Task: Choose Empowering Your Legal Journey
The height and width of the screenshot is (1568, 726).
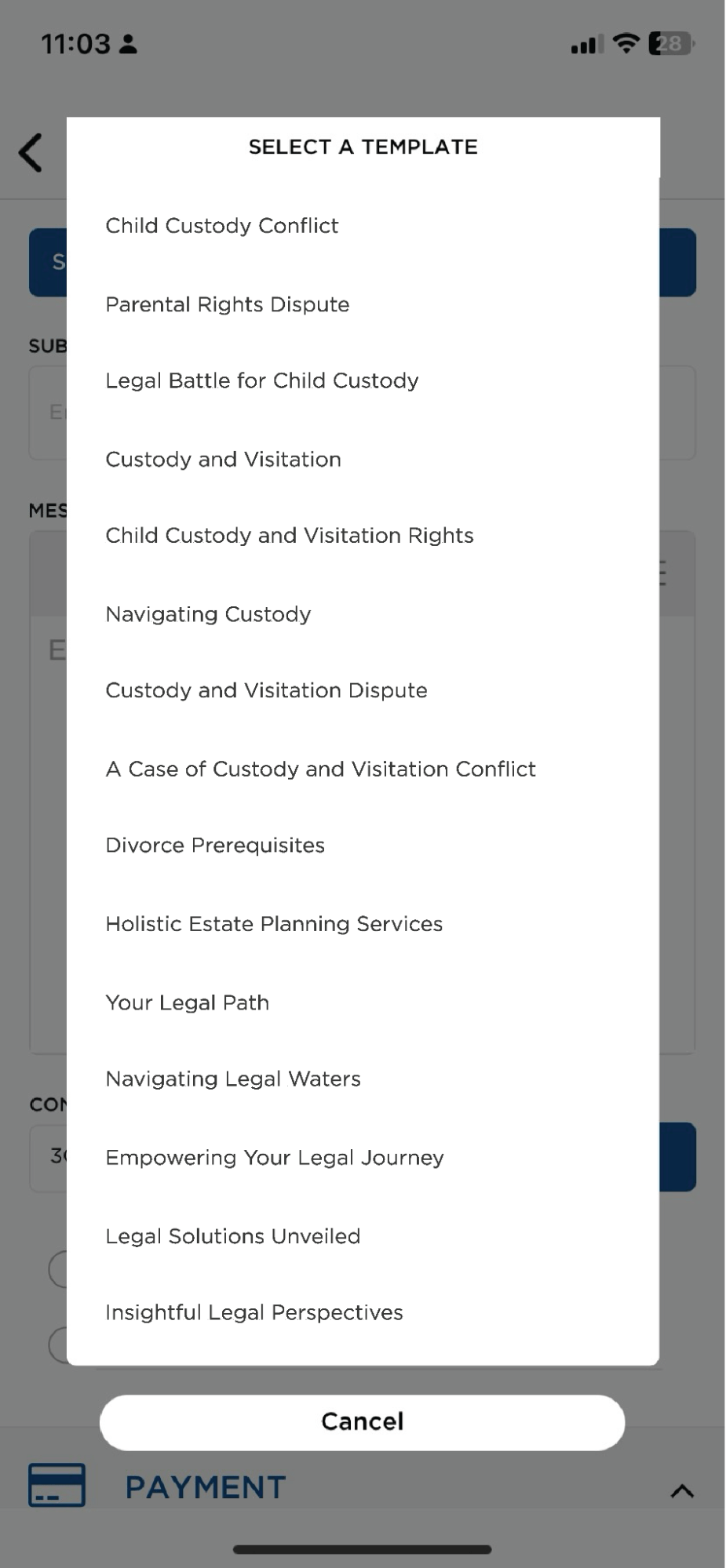Action: 275,1158
